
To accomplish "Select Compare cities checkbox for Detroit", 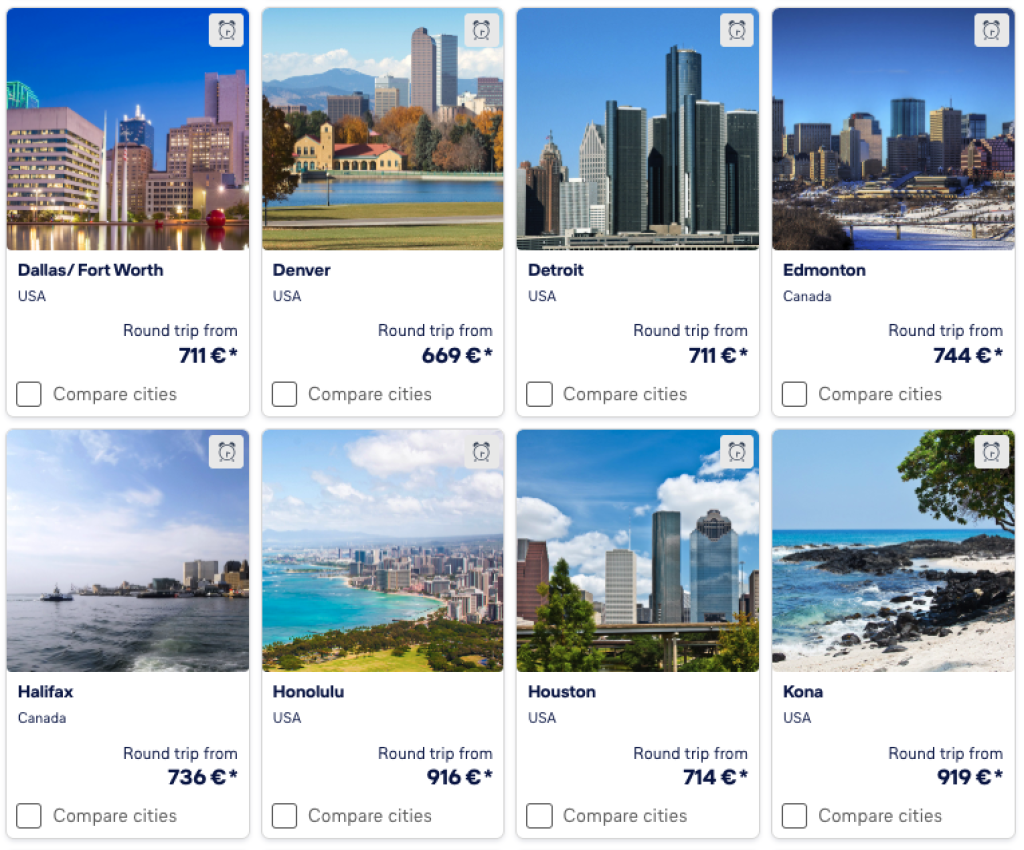I will click(539, 394).
